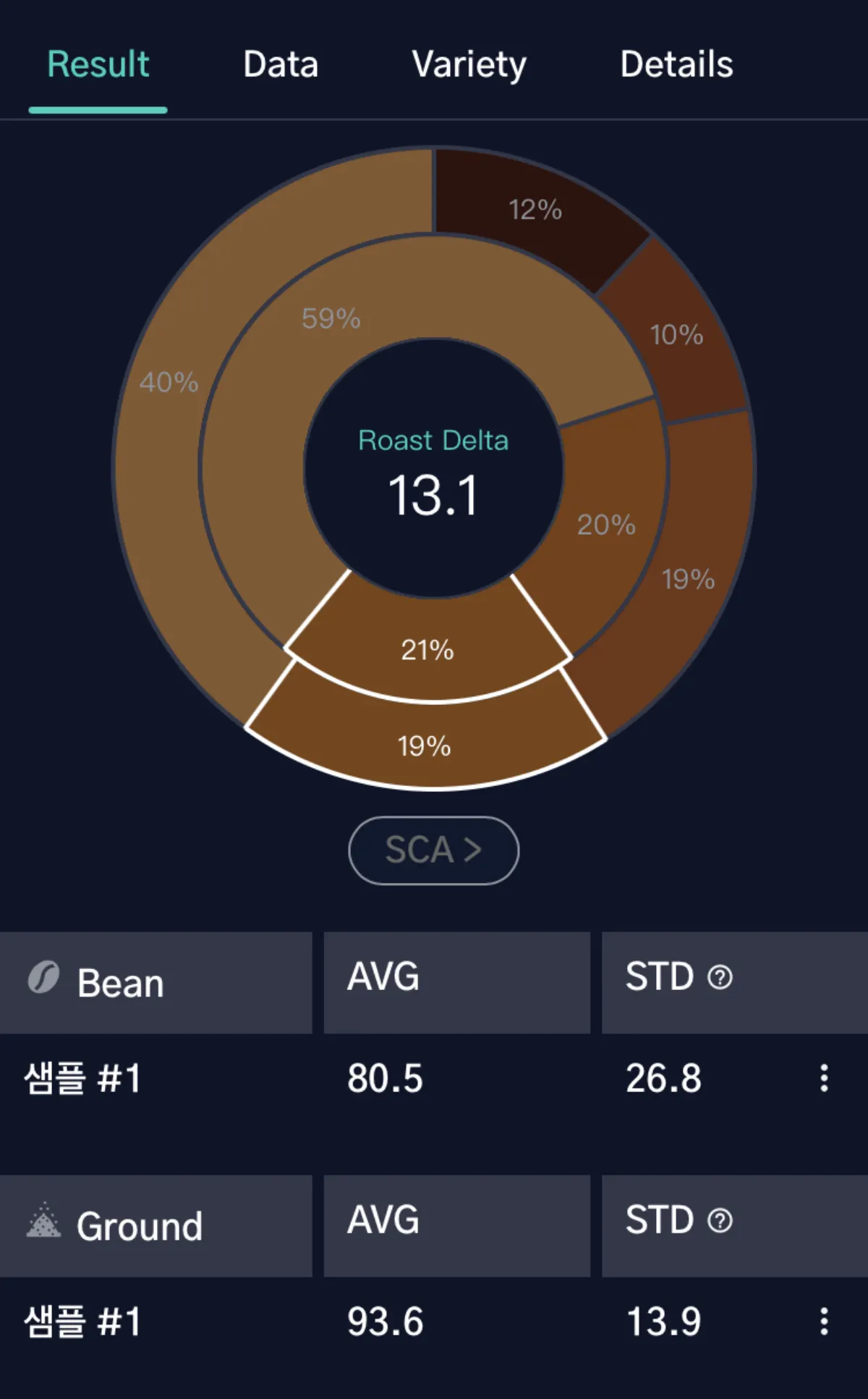Switch to the Data tab
The height and width of the screenshot is (1399, 868).
click(281, 64)
